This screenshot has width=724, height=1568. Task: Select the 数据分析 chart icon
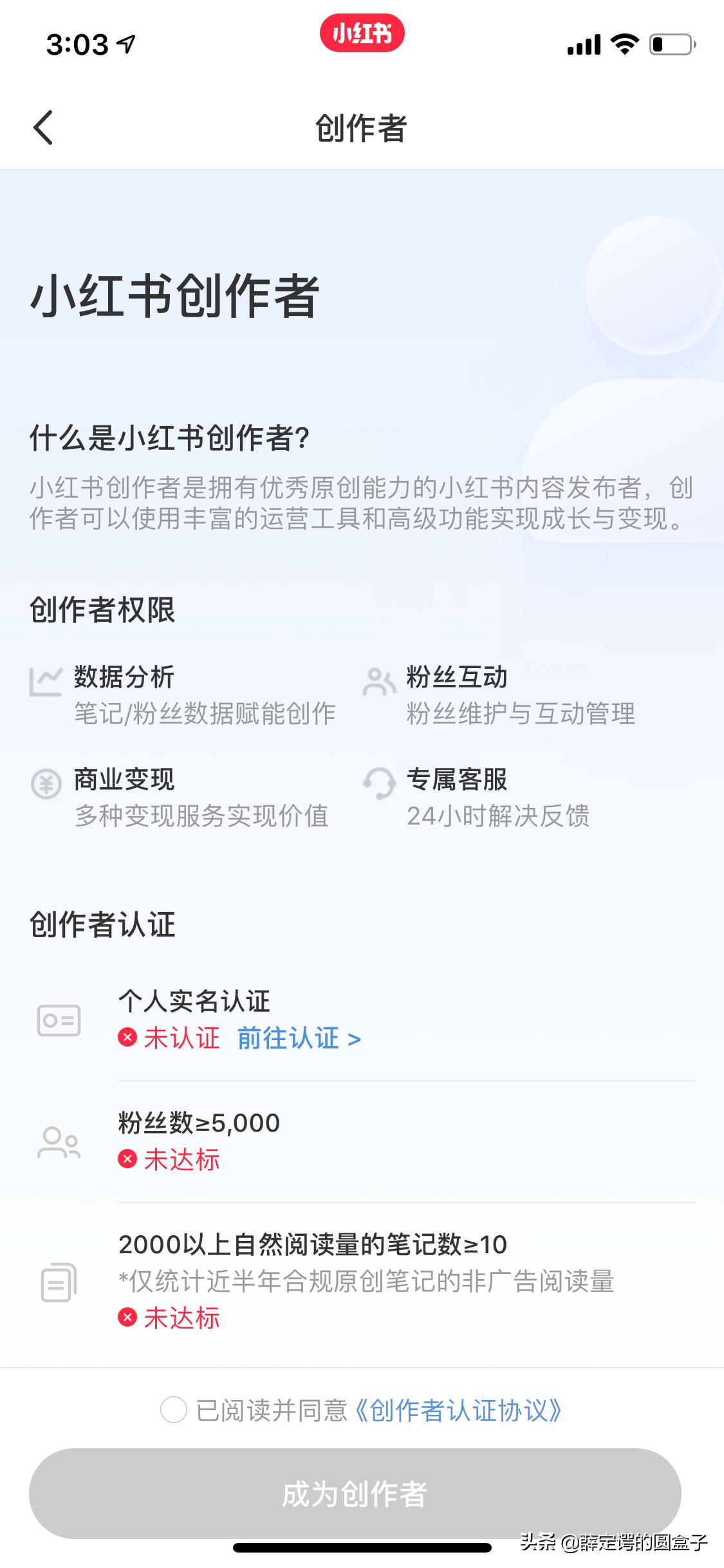[46, 681]
